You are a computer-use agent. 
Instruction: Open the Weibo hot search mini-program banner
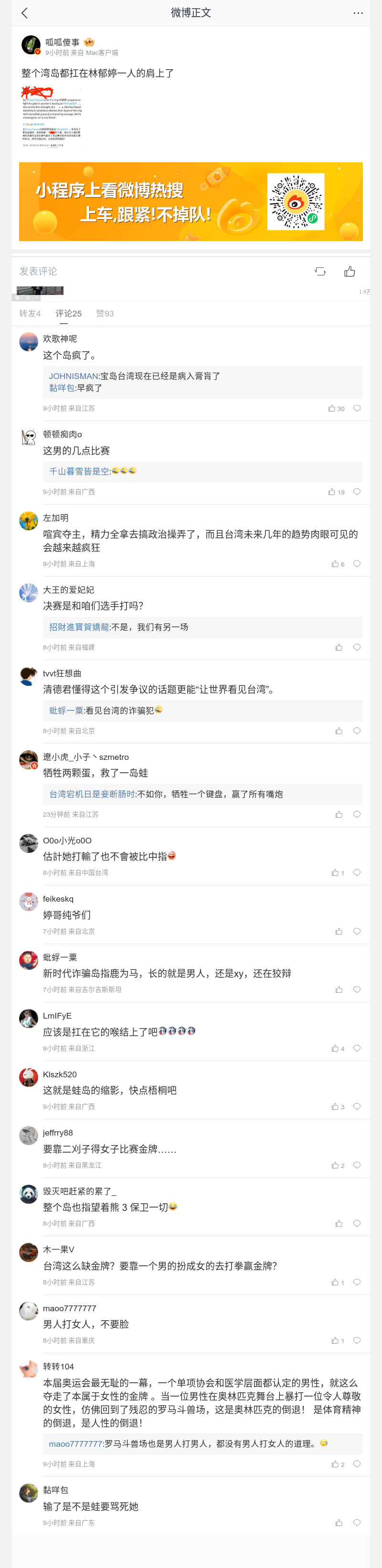pos(191,201)
